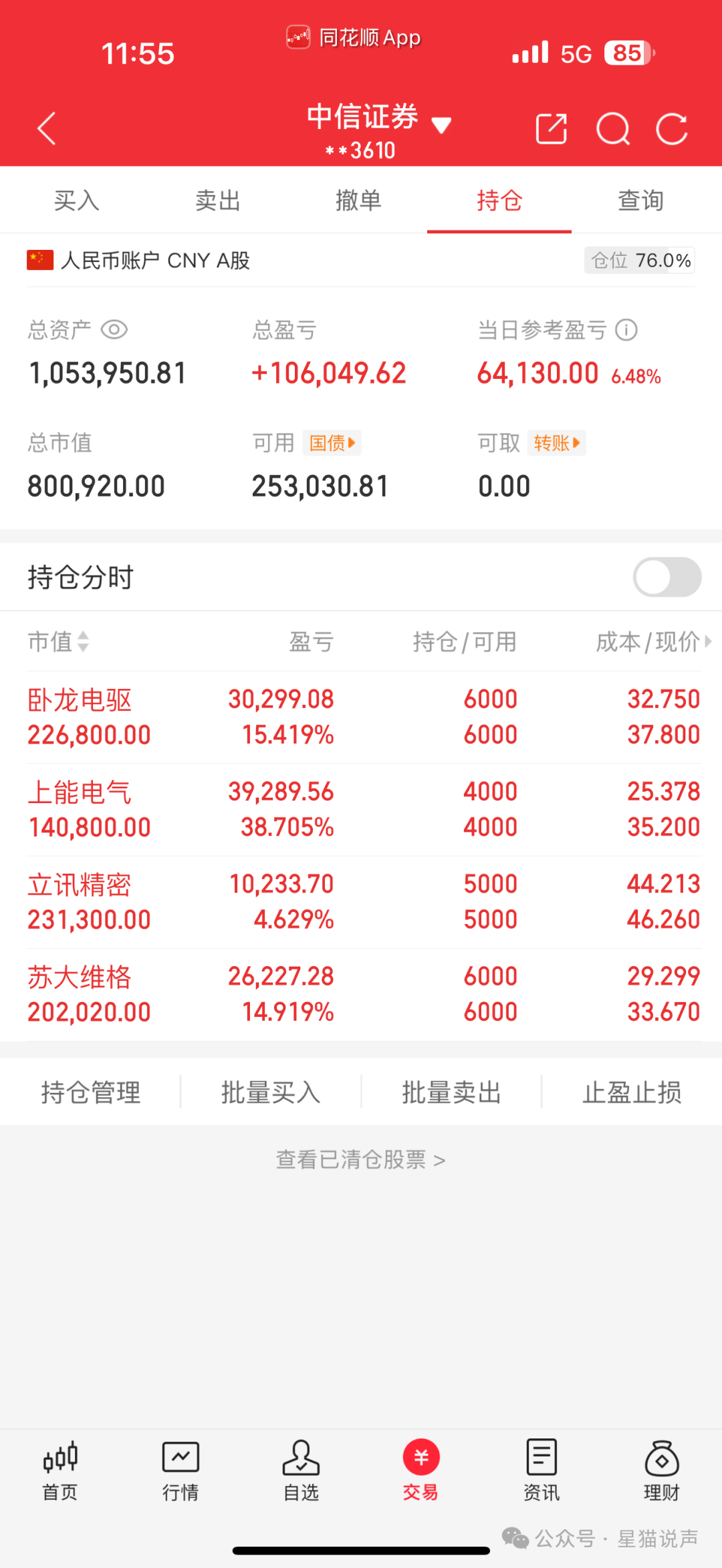Open the share icon in header
The width and height of the screenshot is (722, 1568).
point(552,128)
